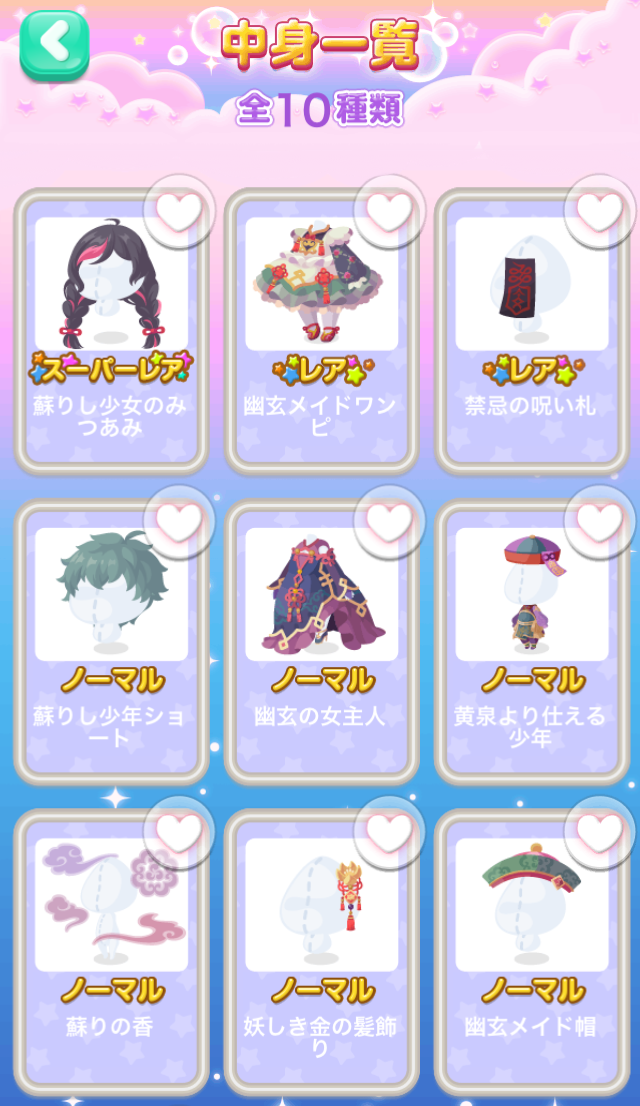Screen dimensions: 640x1106
Task: Like the 禁忌の呪い札 item
Action: [599, 211]
